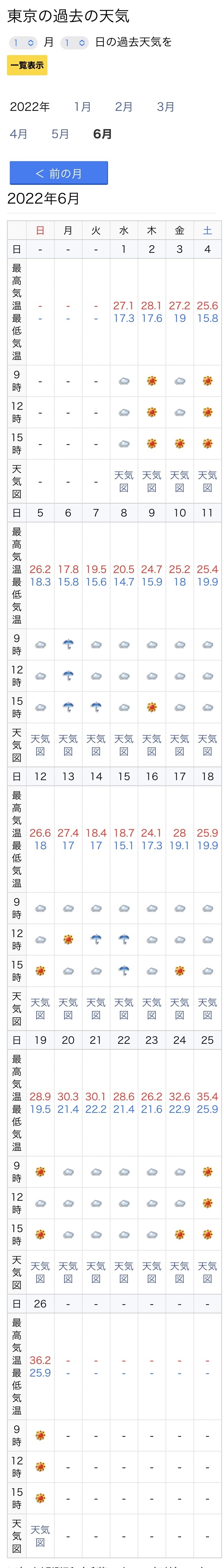223x1568 pixels.
Task: Select the 1月 link for 2022
Action: pyautogui.click(x=83, y=107)
